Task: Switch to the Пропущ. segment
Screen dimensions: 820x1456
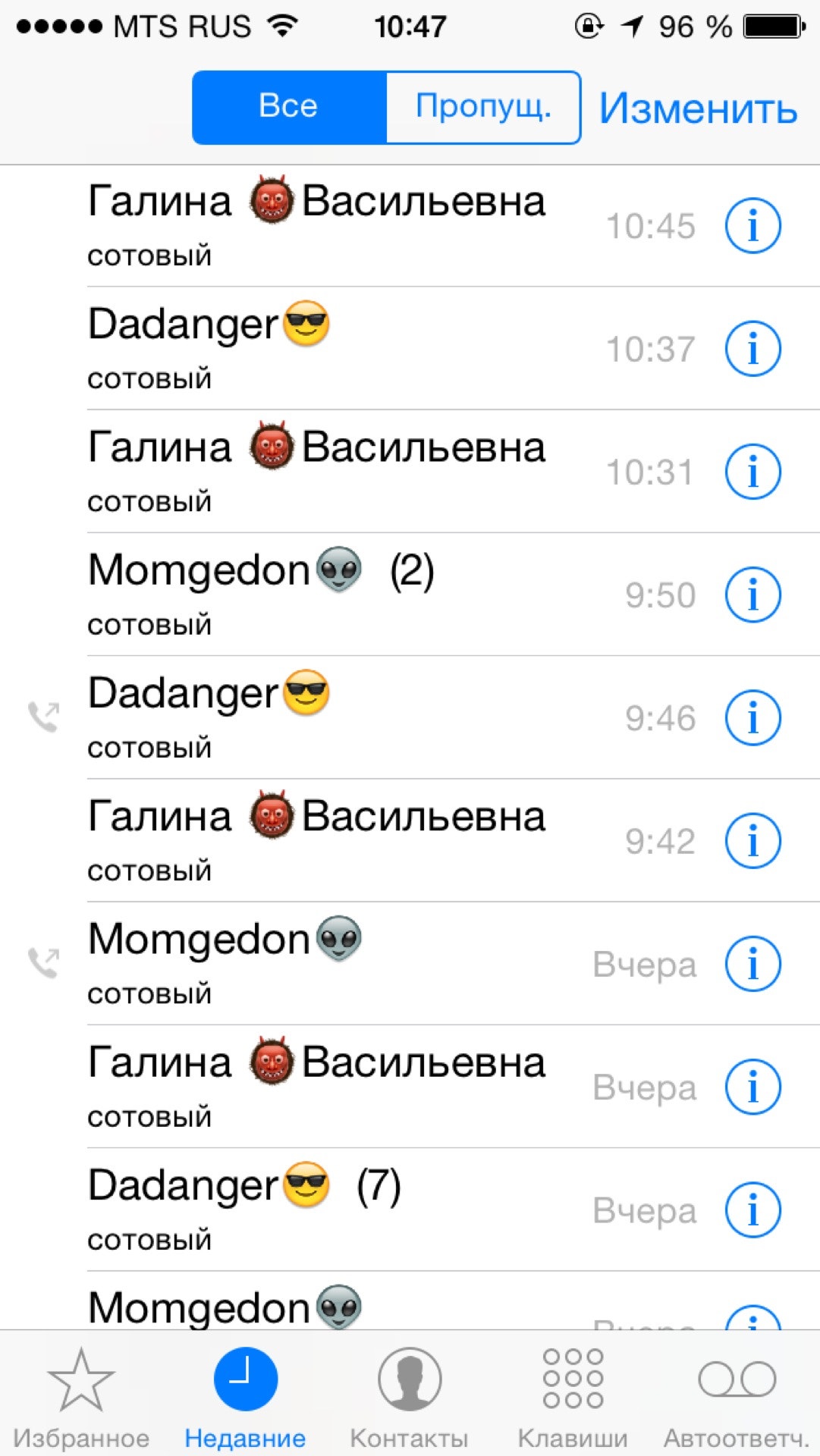Action: point(483,107)
